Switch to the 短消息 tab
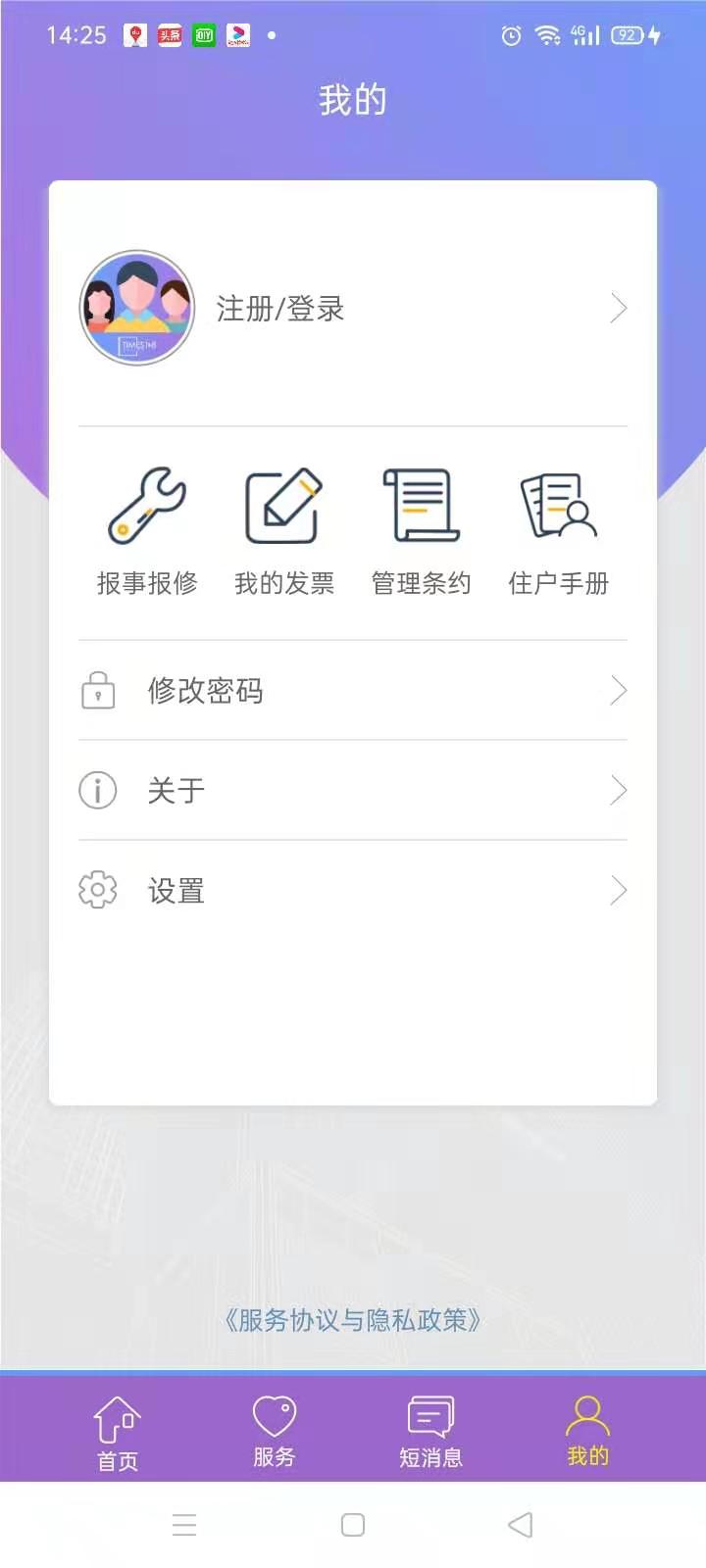This screenshot has width=706, height=1568. [431, 1431]
